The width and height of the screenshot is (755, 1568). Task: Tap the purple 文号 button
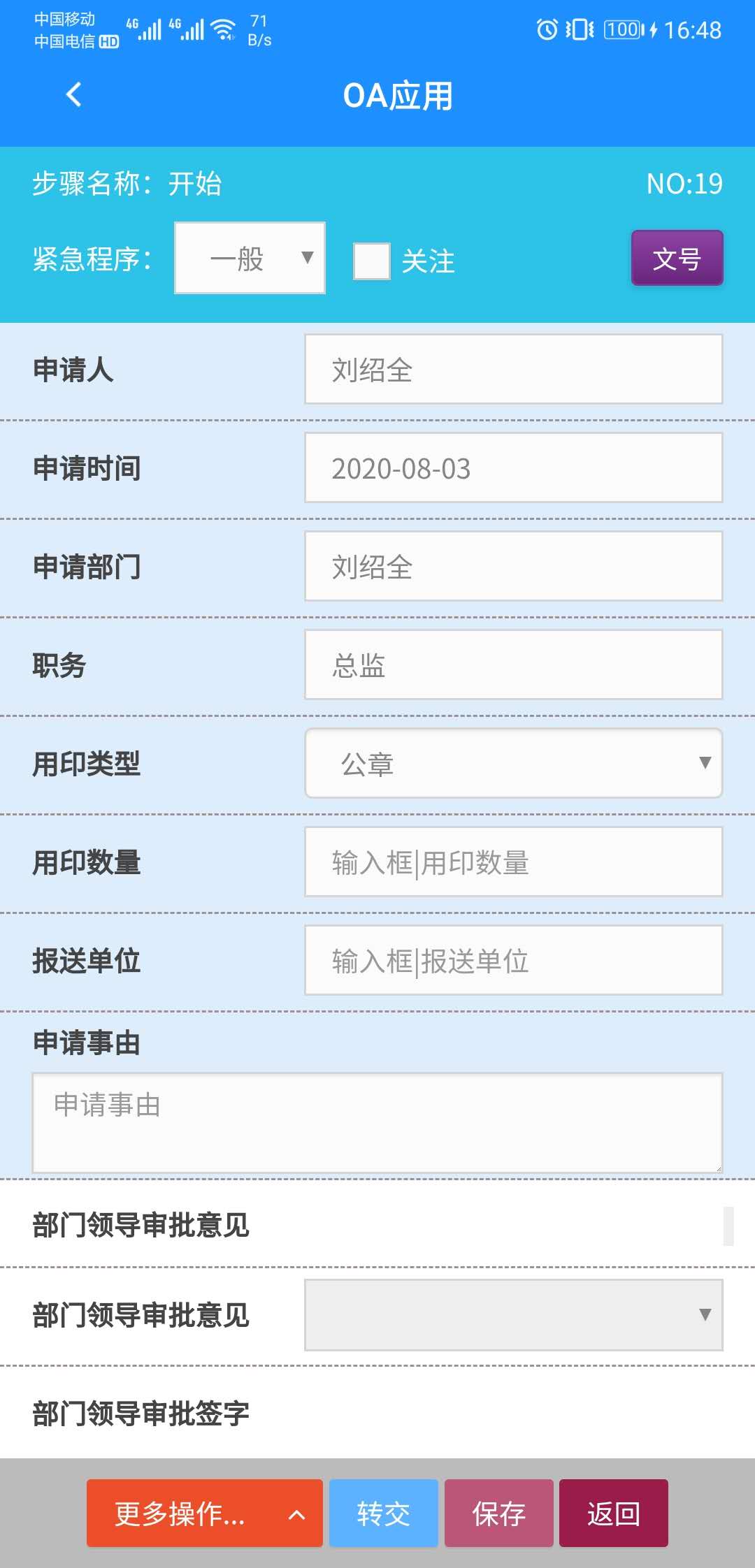(x=677, y=259)
